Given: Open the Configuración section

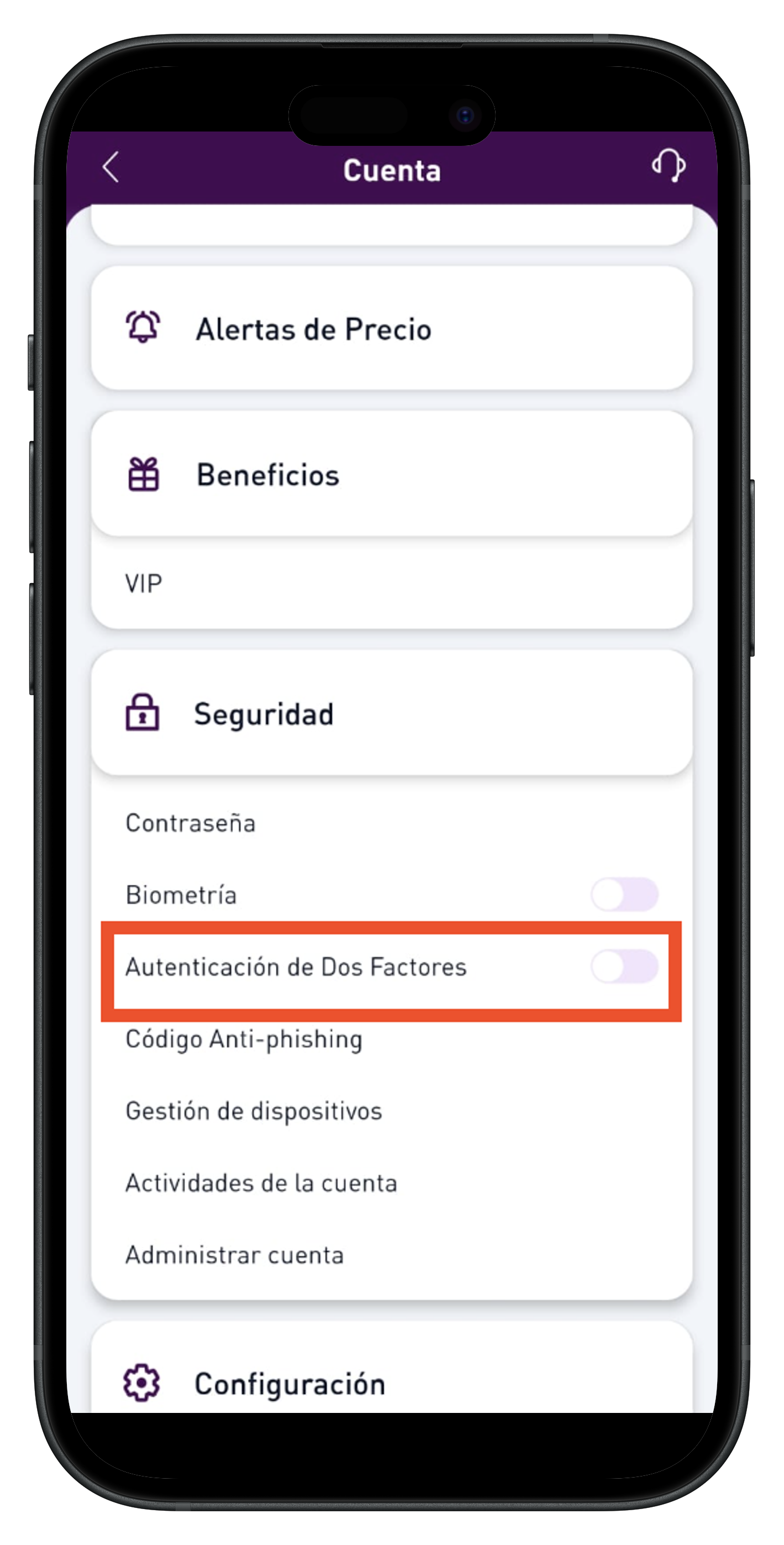Looking at the screenshot, I should pos(391,1384).
